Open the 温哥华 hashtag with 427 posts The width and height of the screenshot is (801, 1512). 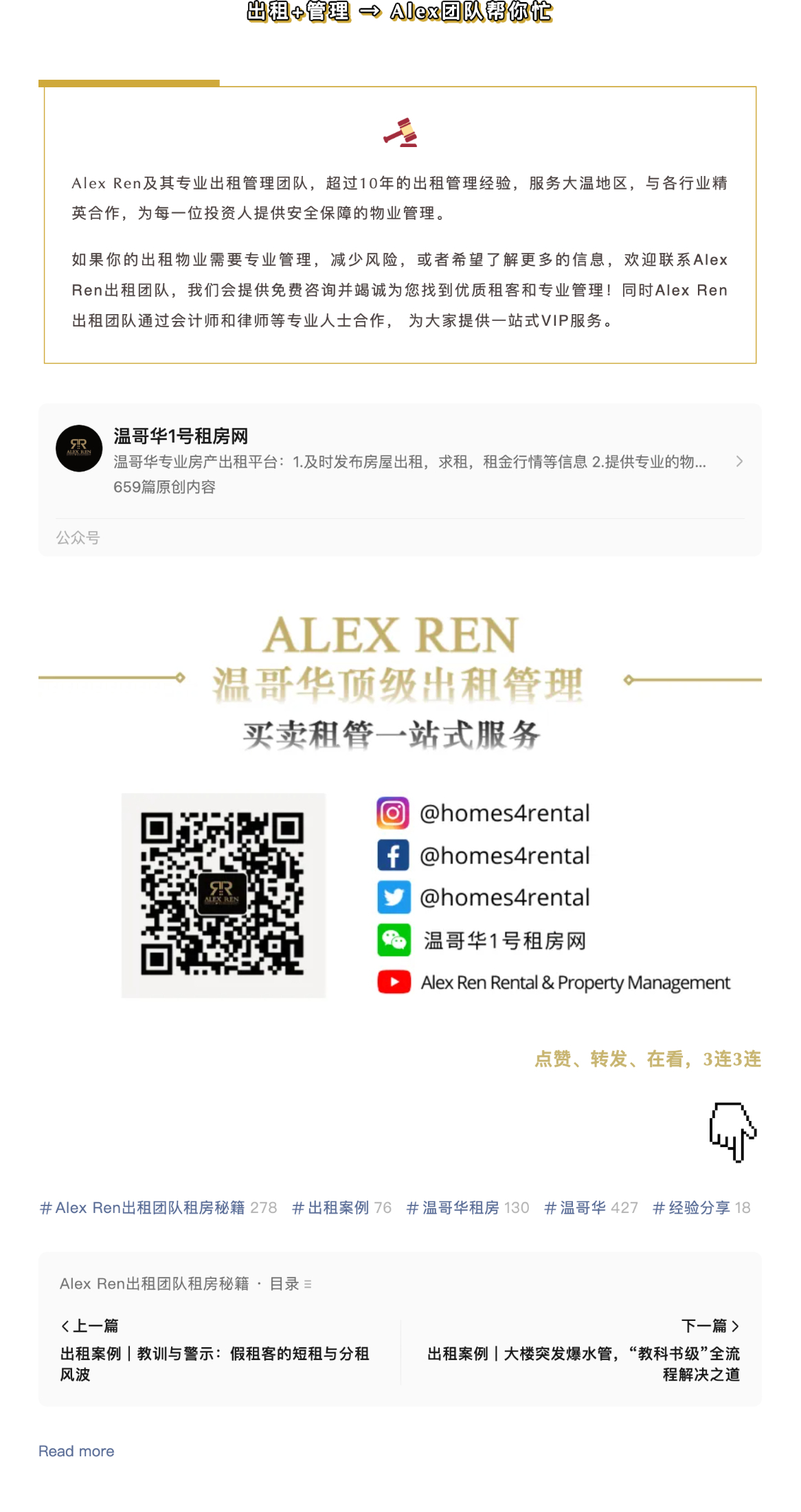591,1208
